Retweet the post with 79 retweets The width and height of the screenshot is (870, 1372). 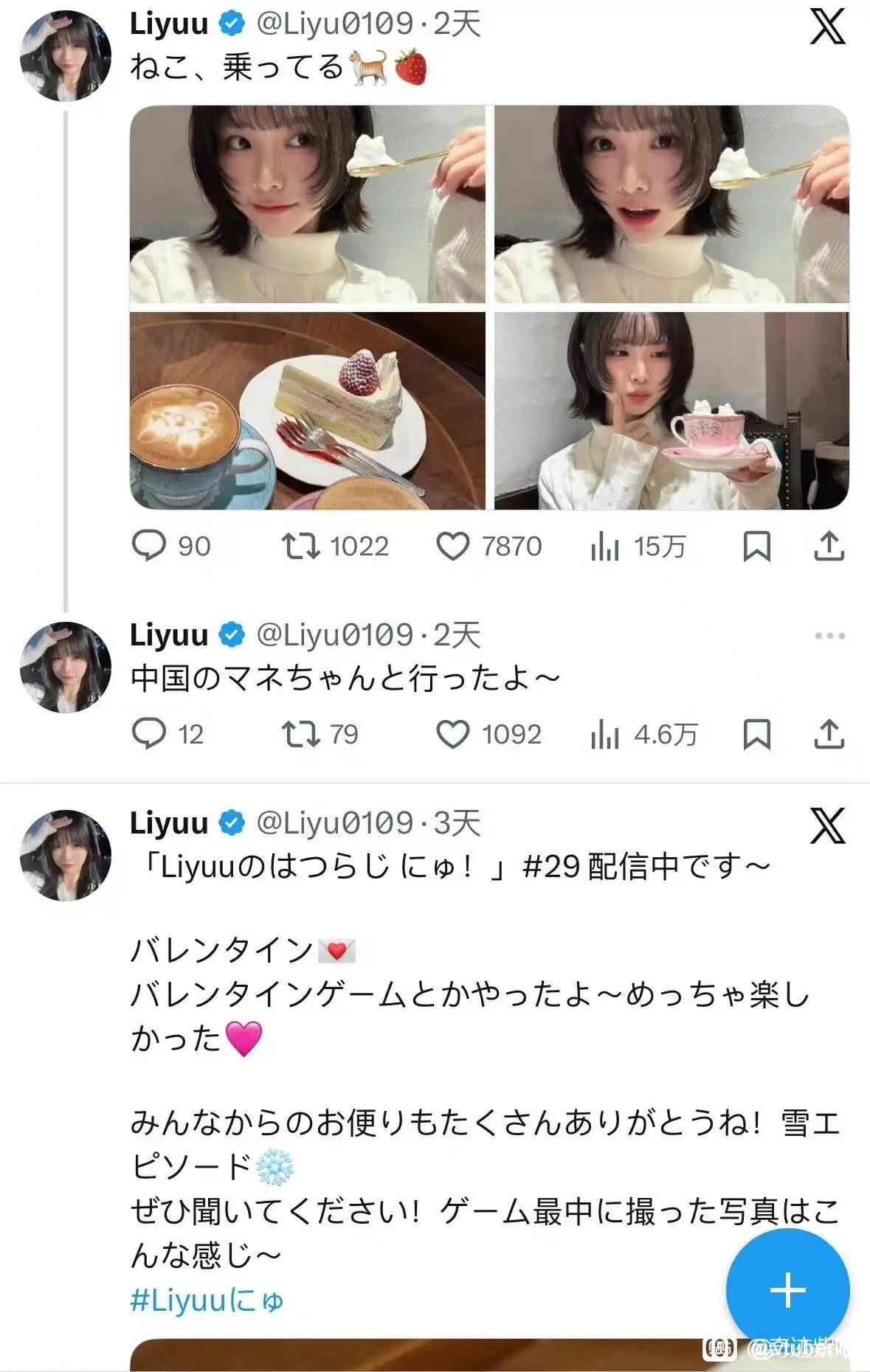click(300, 735)
